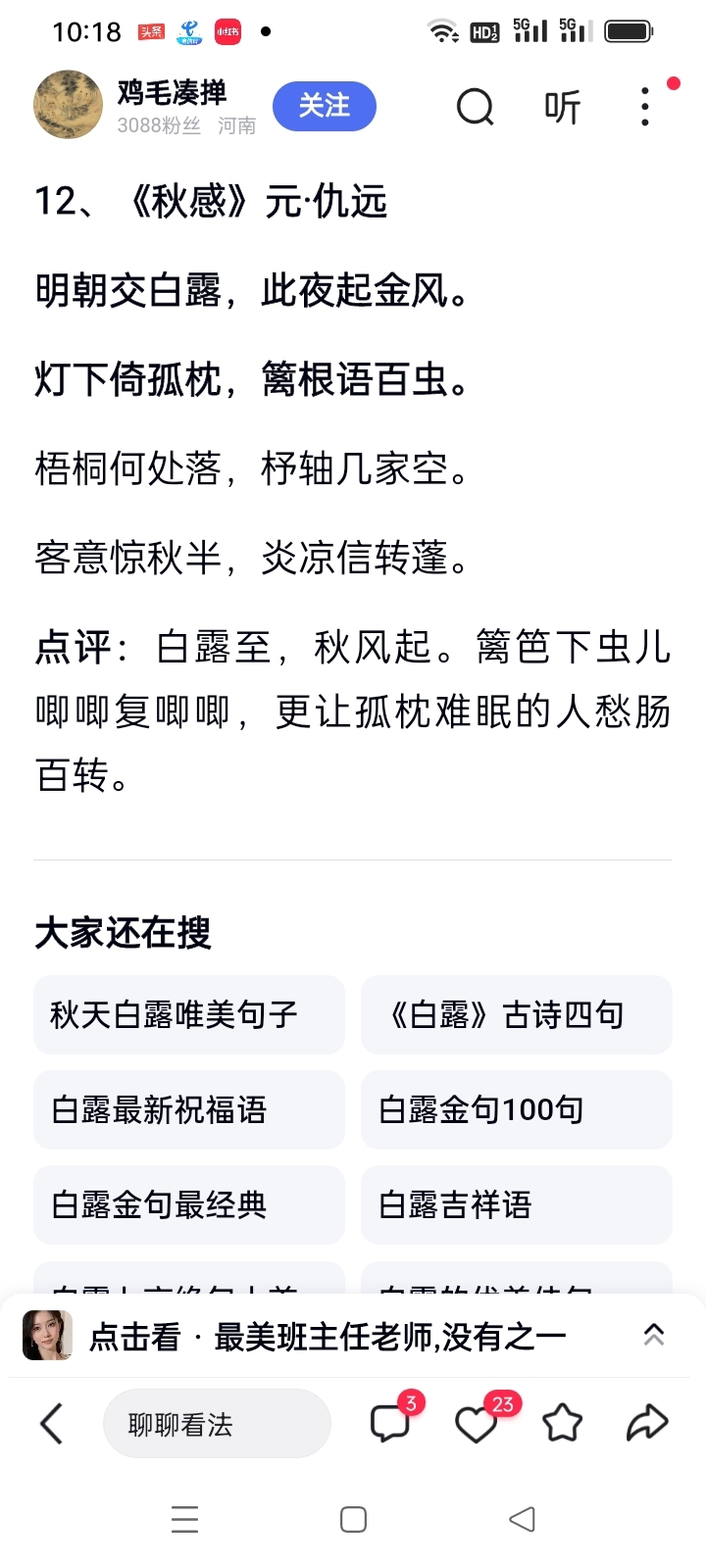Viewport: 706px width, 1568px height.
Task: Share this article
Action: (x=647, y=1423)
